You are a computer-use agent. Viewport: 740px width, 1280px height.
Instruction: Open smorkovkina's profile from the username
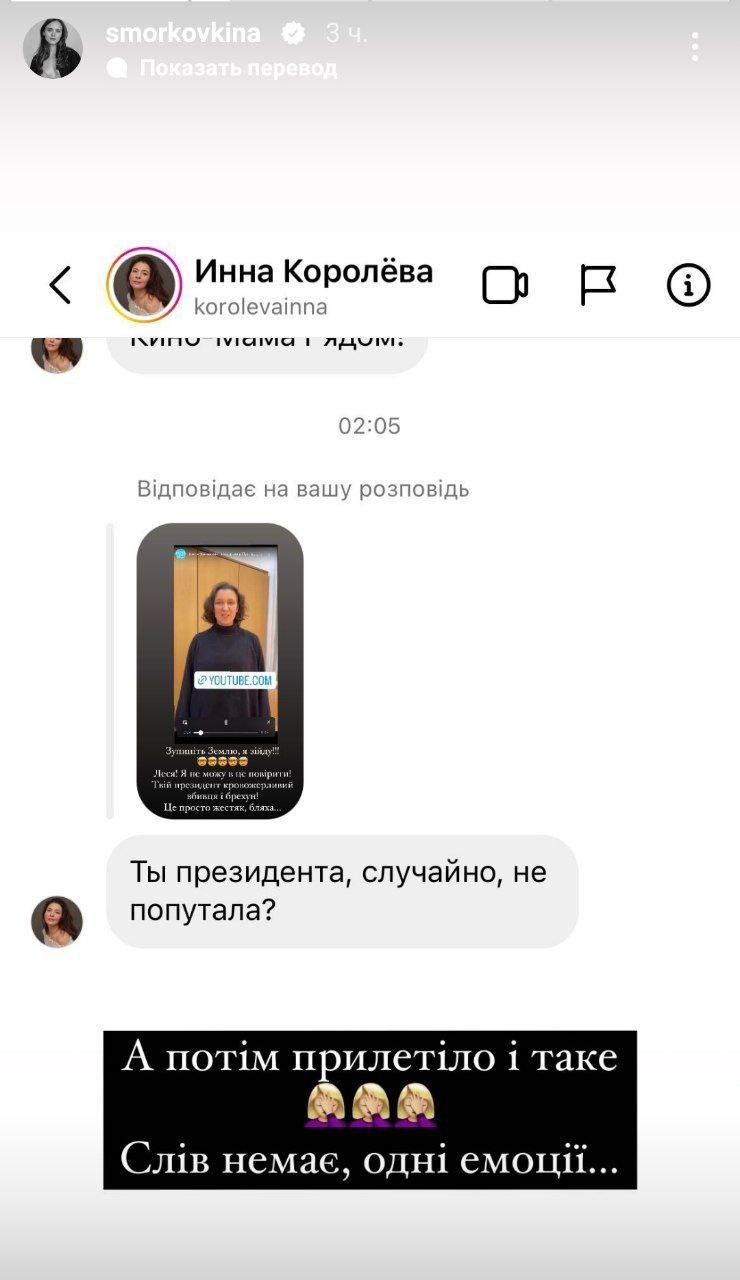183,33
